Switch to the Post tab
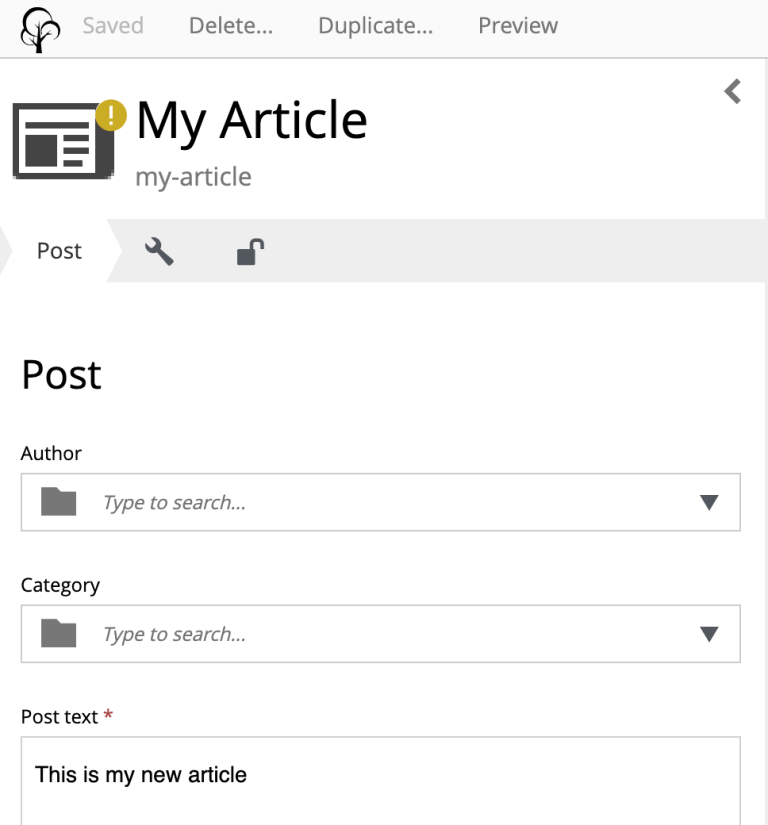The image size is (768, 825). coord(59,251)
